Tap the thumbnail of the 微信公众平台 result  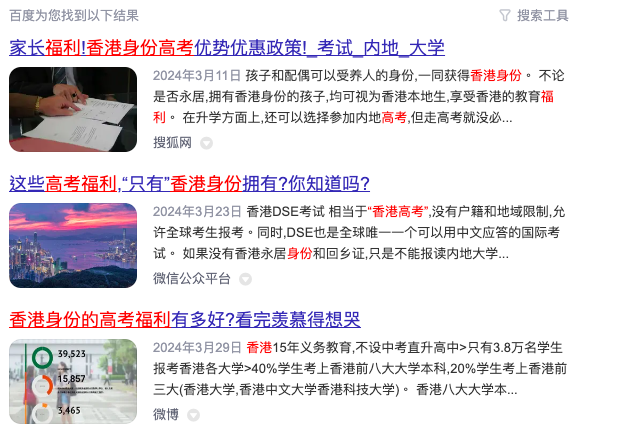tap(73, 246)
